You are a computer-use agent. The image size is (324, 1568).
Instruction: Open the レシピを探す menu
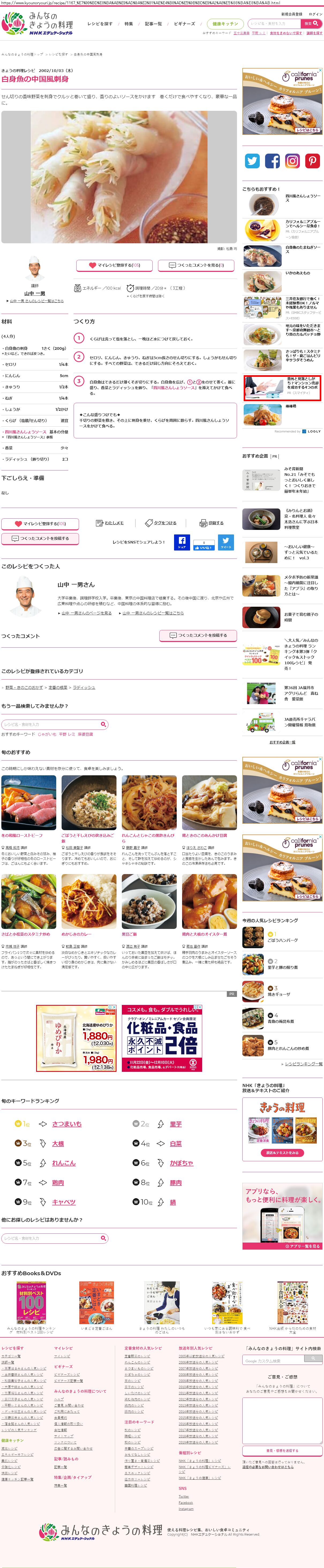[100, 24]
